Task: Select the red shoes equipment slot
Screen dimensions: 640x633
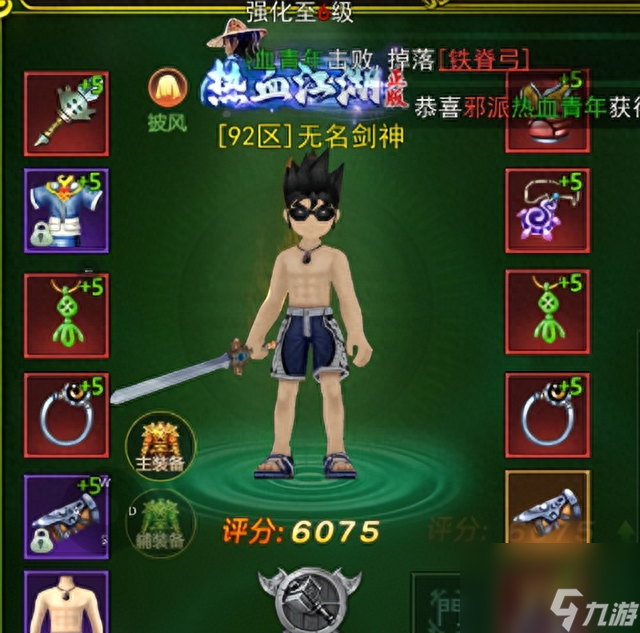Action: (x=546, y=105)
